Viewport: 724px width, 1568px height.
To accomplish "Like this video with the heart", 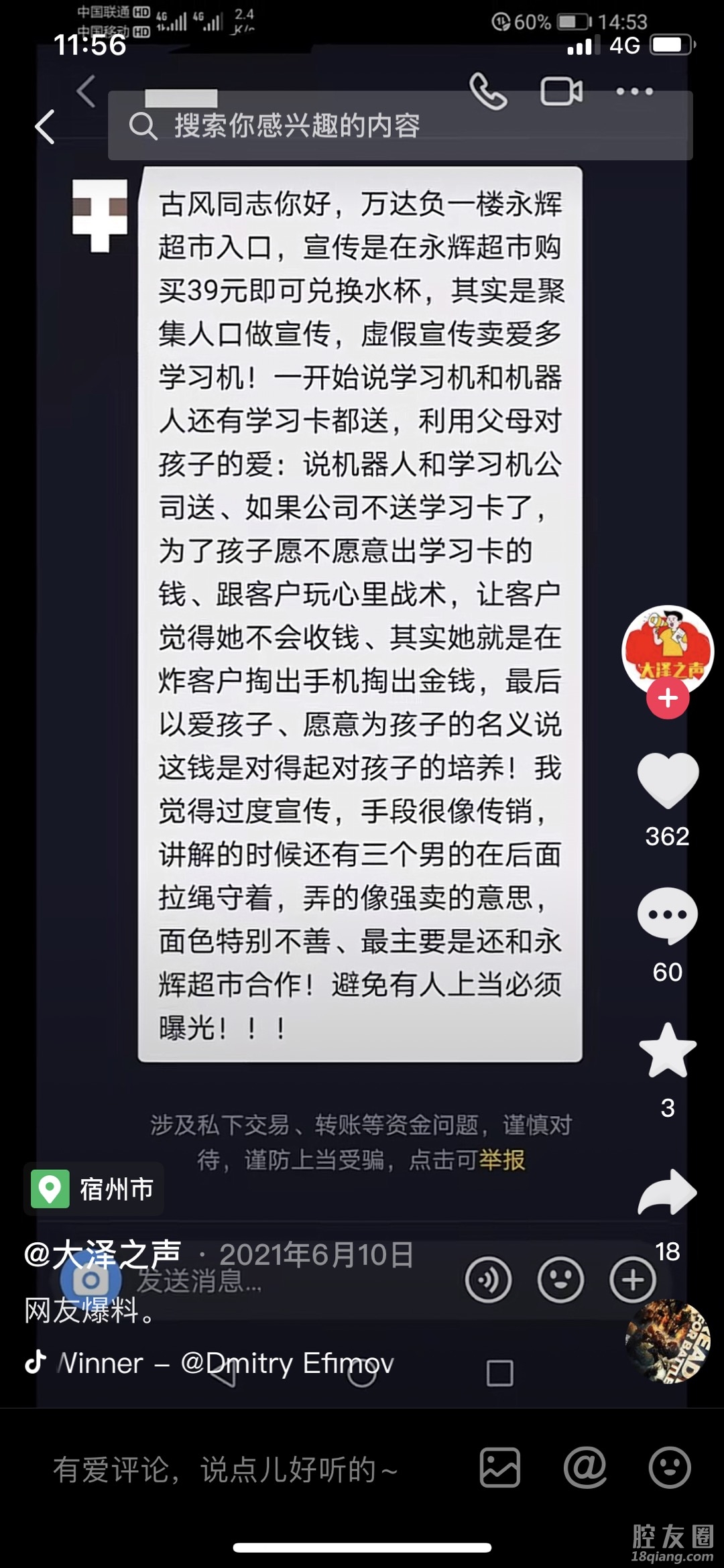I will (x=667, y=780).
